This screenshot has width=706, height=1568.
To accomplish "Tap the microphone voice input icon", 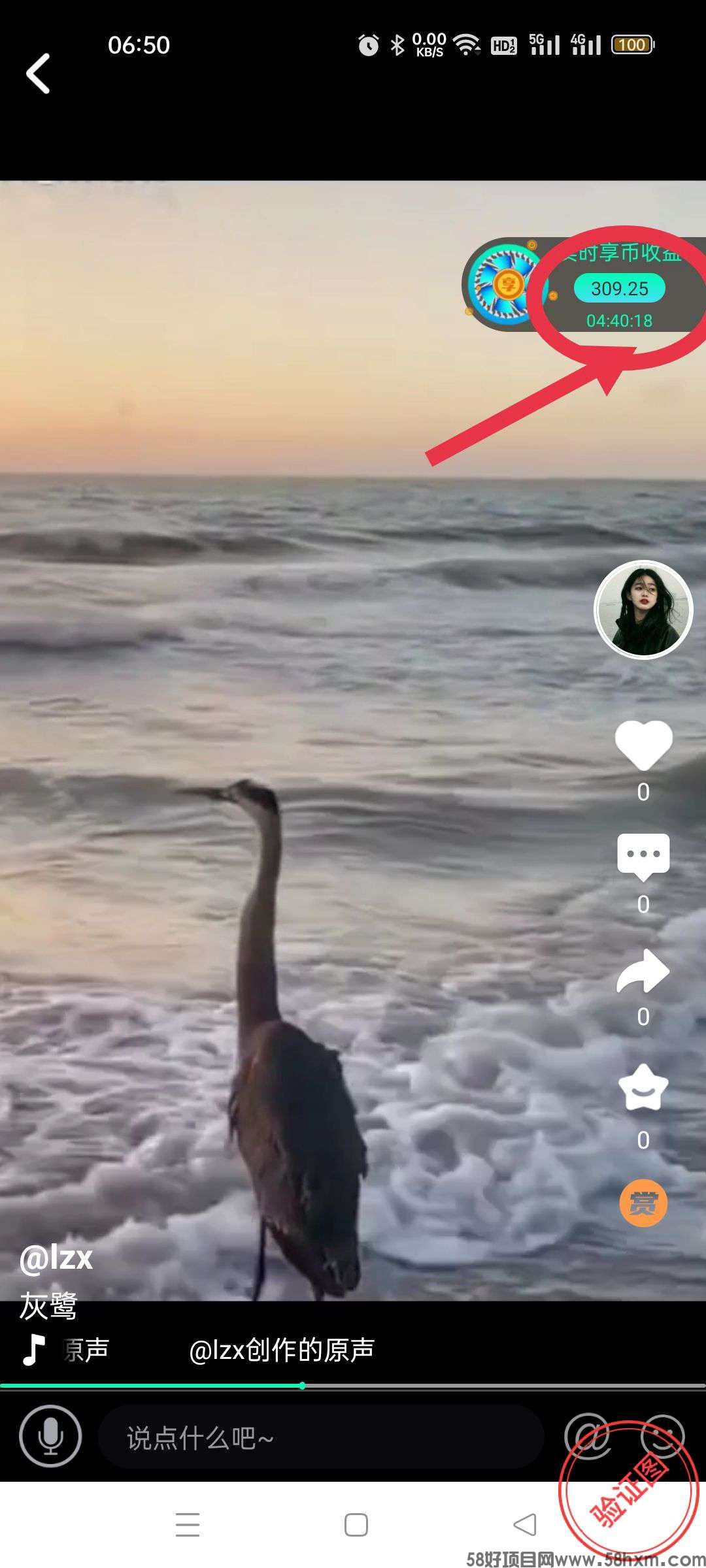I will click(x=50, y=1436).
